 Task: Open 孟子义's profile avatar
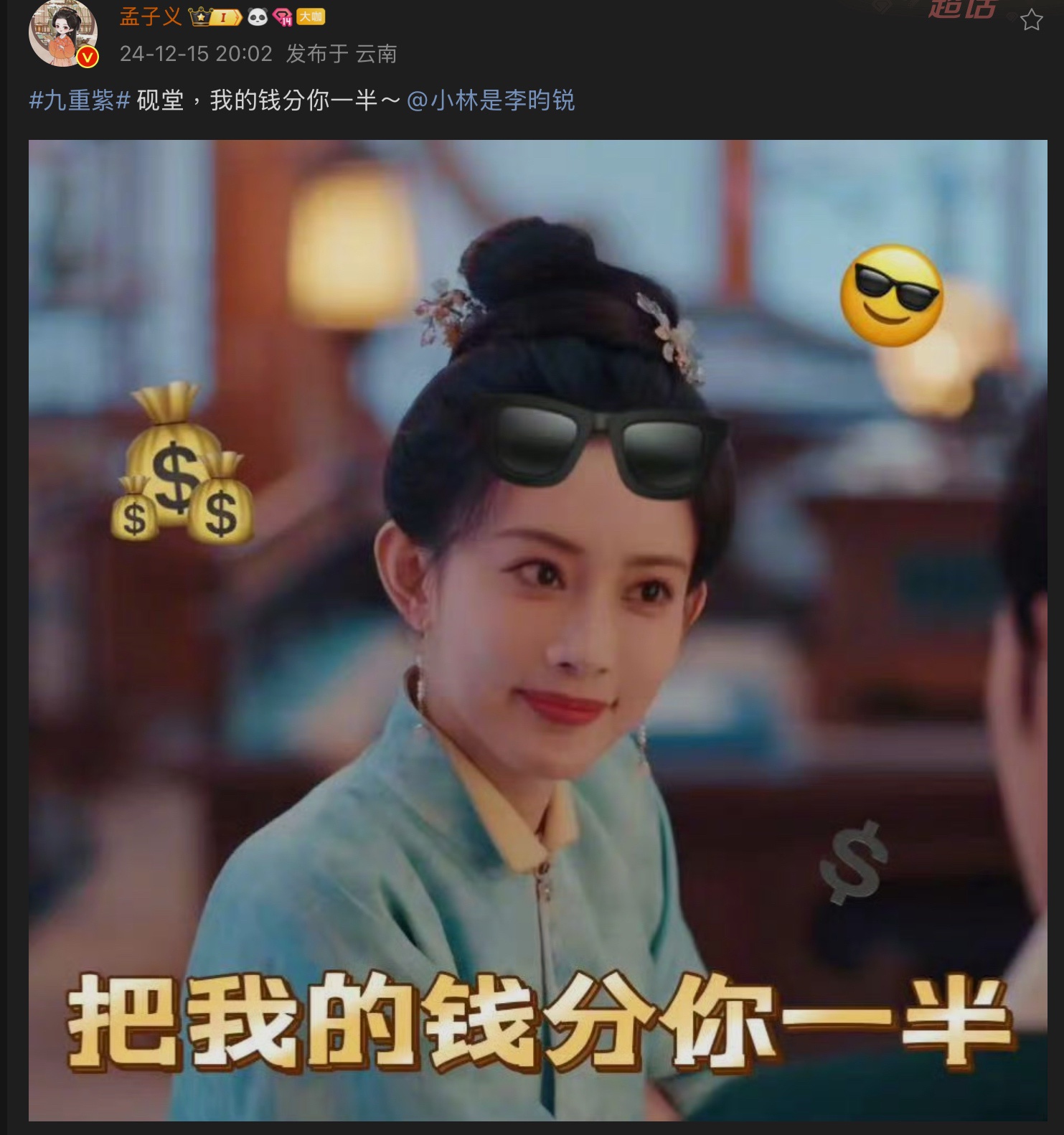pos(62,34)
